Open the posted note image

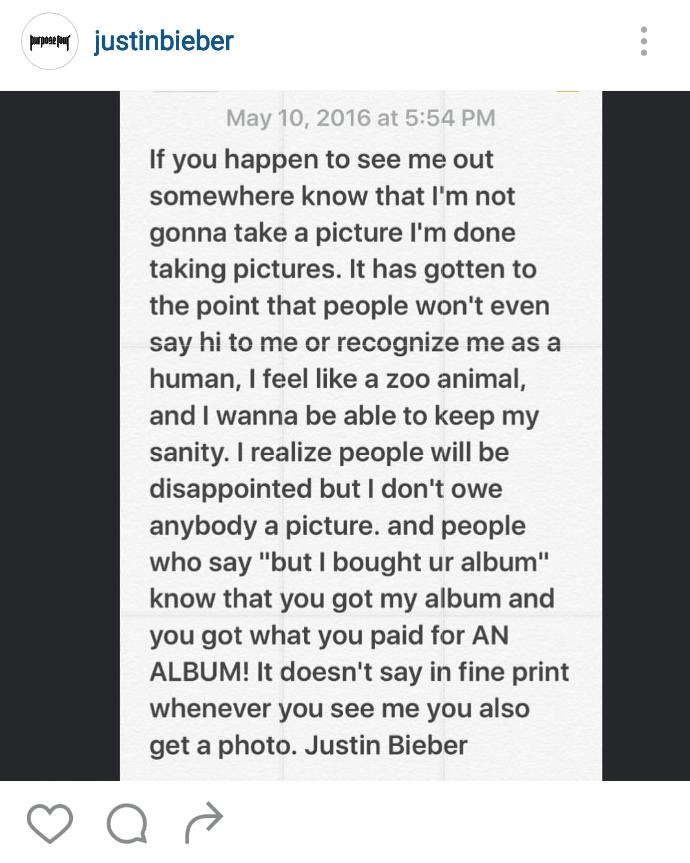360,436
